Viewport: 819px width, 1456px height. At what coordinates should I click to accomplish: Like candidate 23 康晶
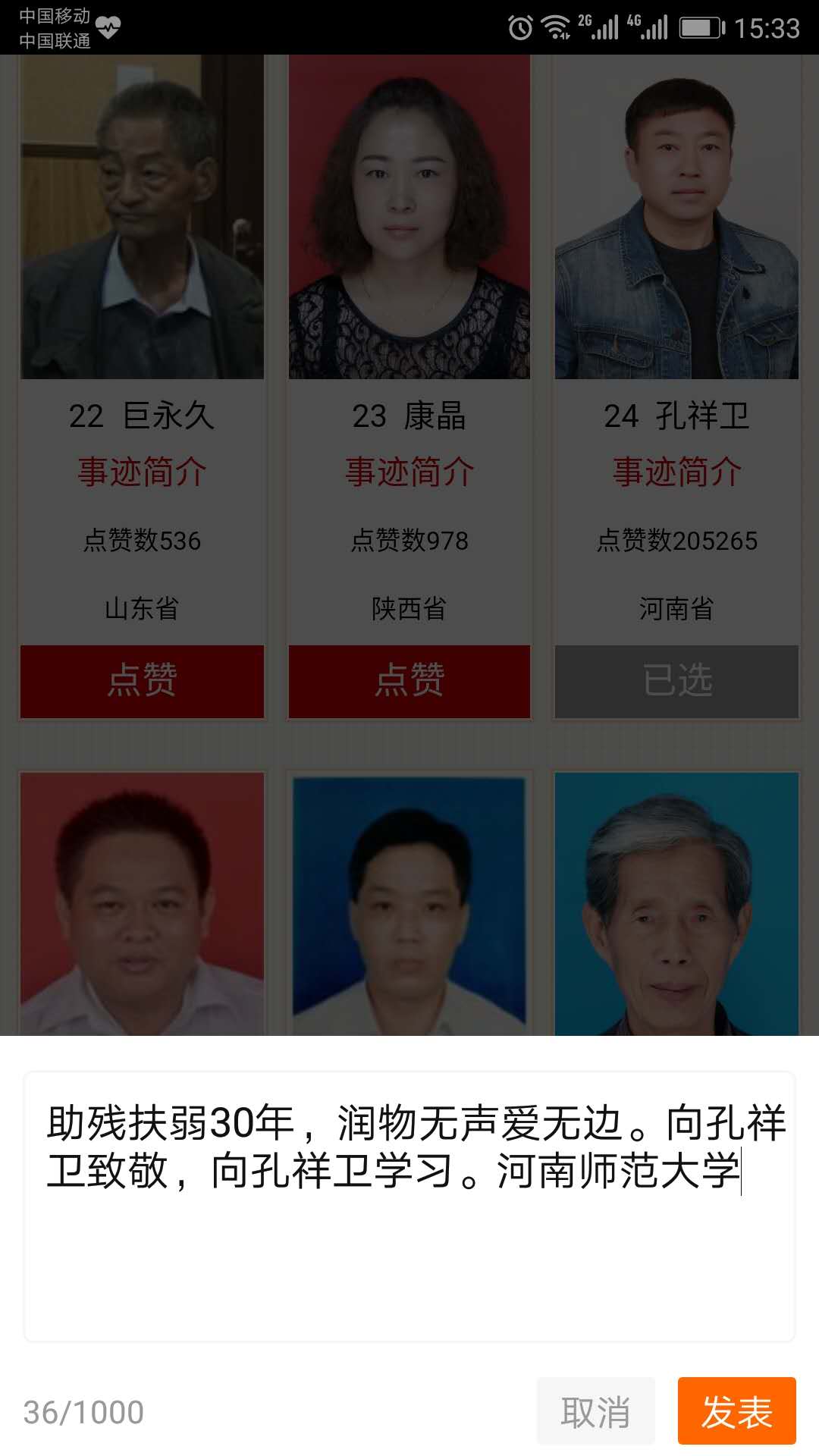coord(409,681)
